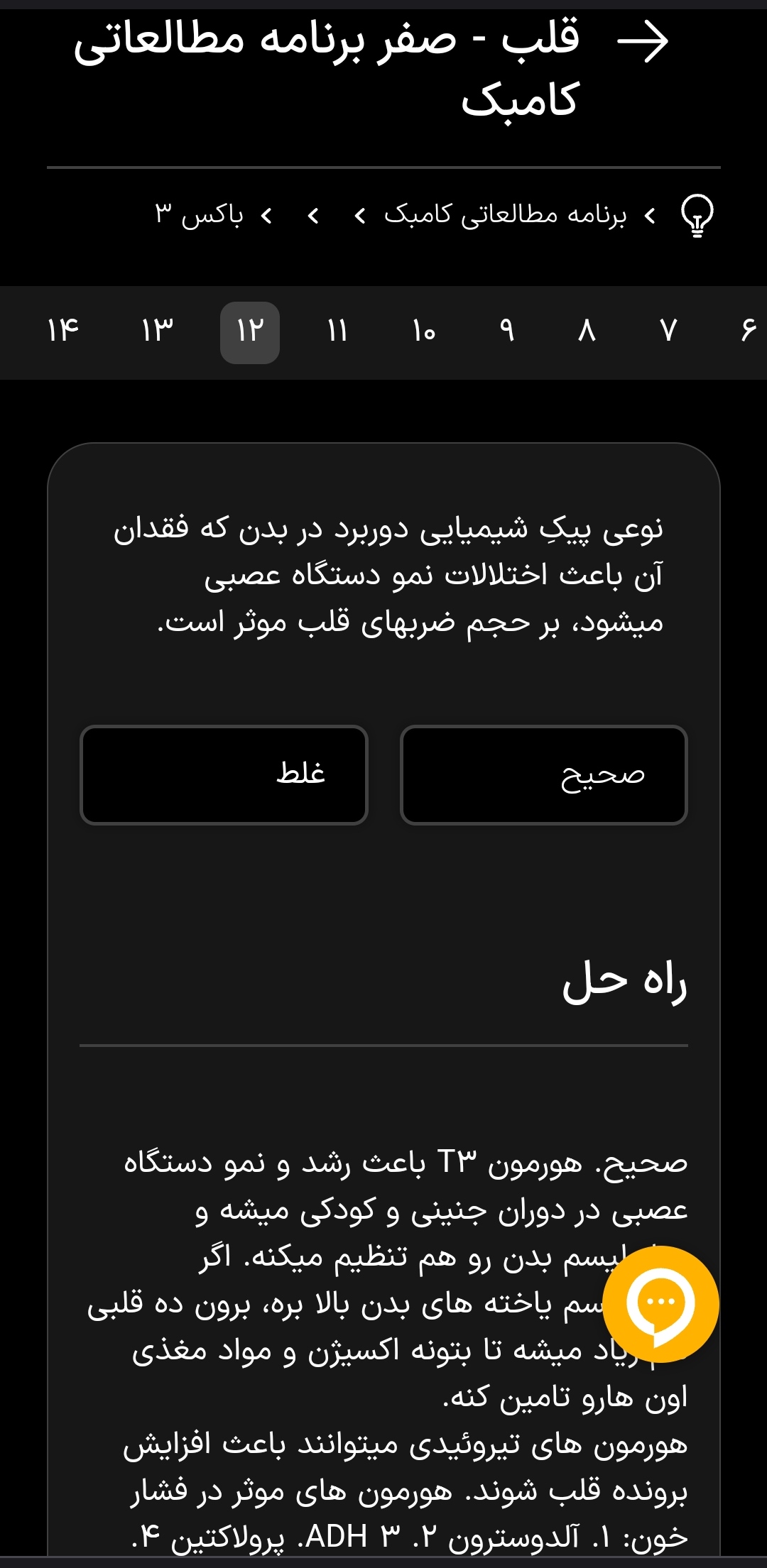This screenshot has width=767, height=1568.
Task: Open the باکس ۳ breadcrumb
Action: (200, 216)
